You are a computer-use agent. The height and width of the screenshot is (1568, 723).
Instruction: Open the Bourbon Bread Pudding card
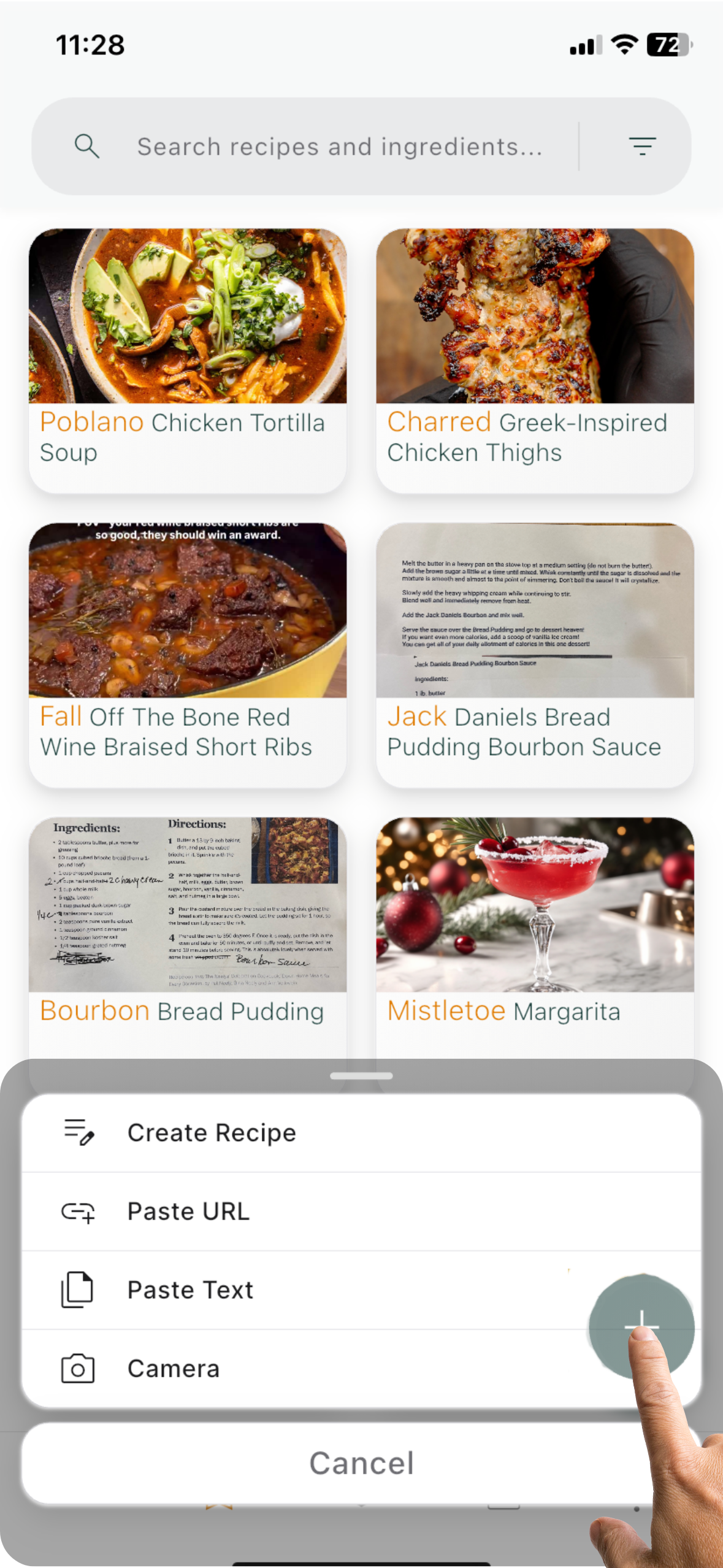188,932
